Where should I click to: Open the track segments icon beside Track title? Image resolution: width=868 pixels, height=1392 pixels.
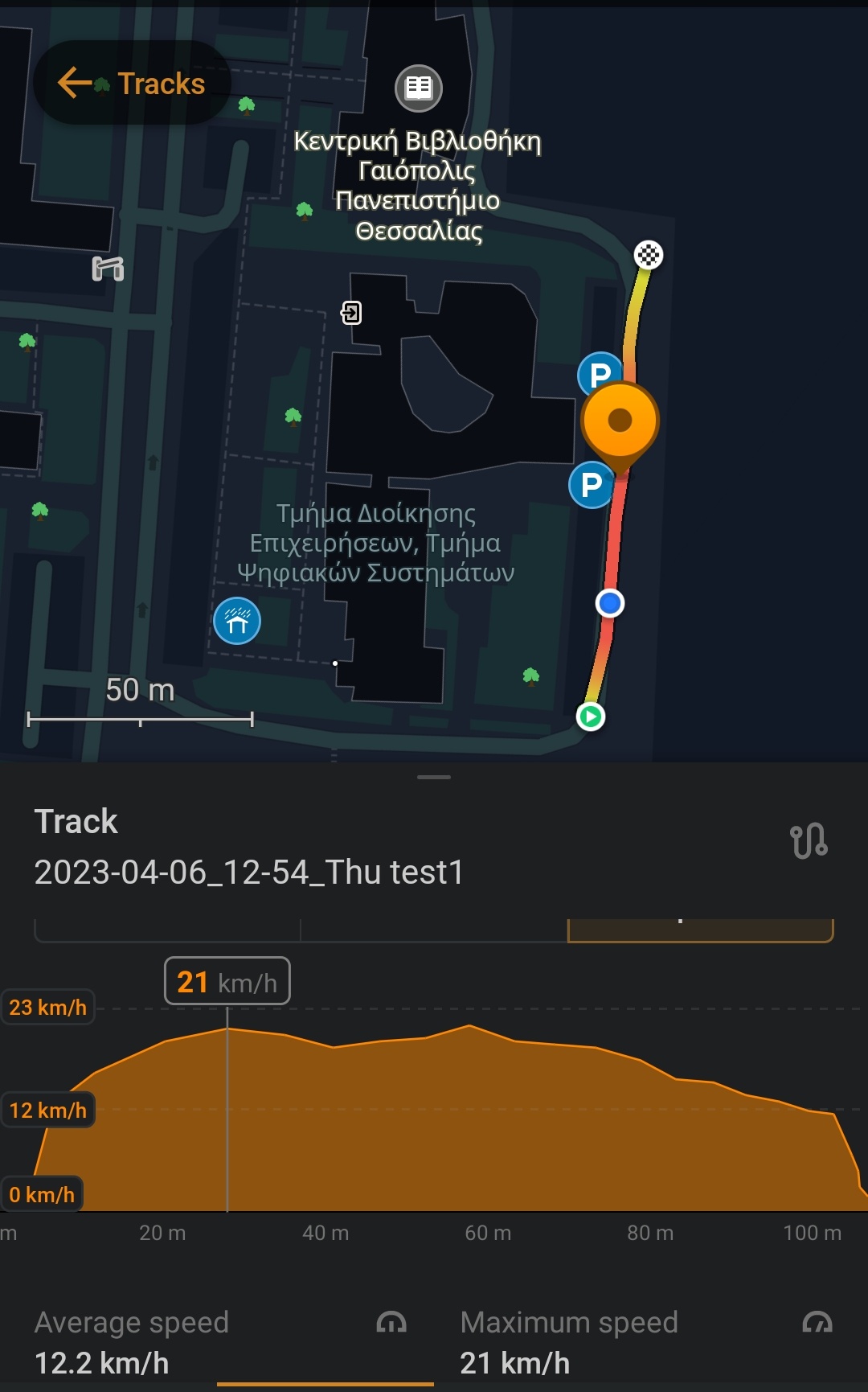pyautogui.click(x=809, y=841)
